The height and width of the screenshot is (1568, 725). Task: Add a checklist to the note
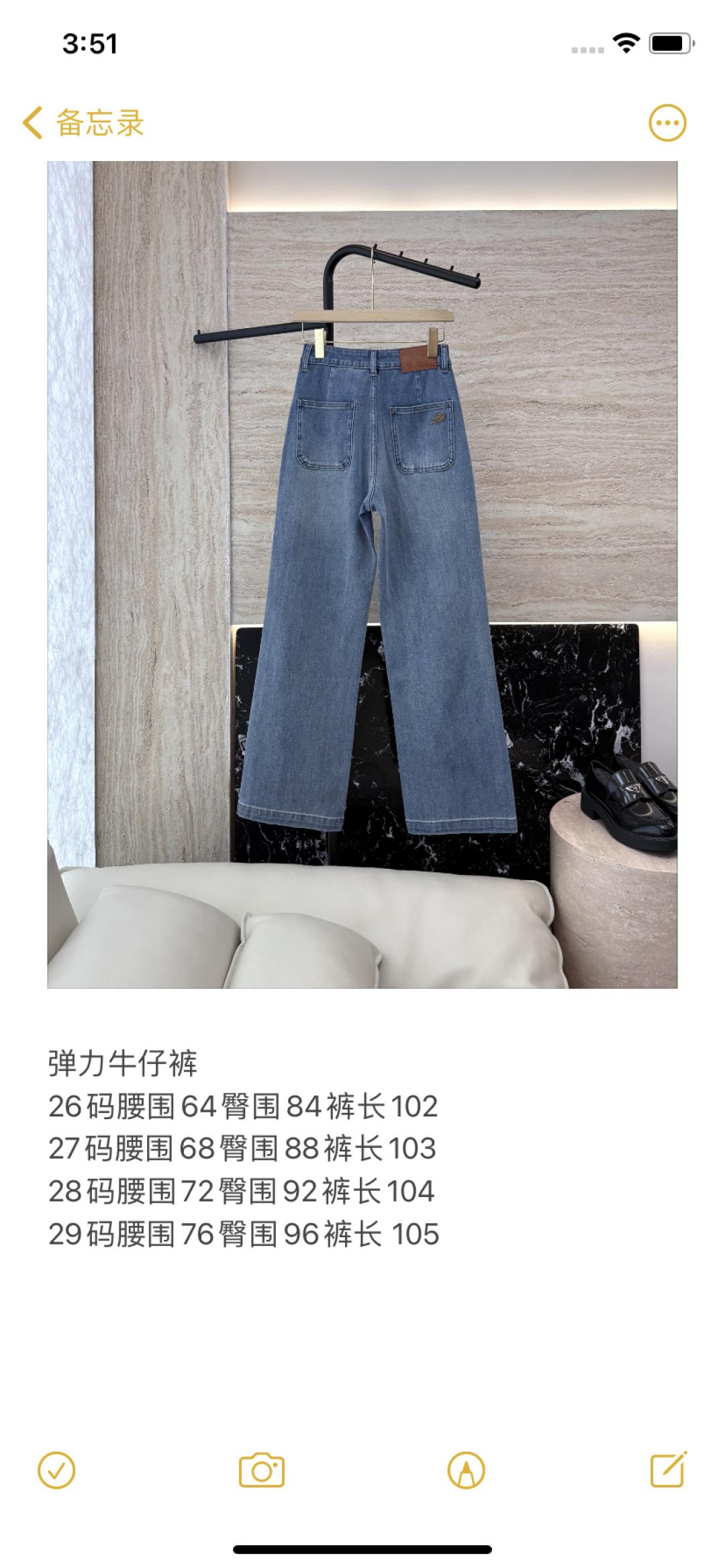(x=56, y=1471)
